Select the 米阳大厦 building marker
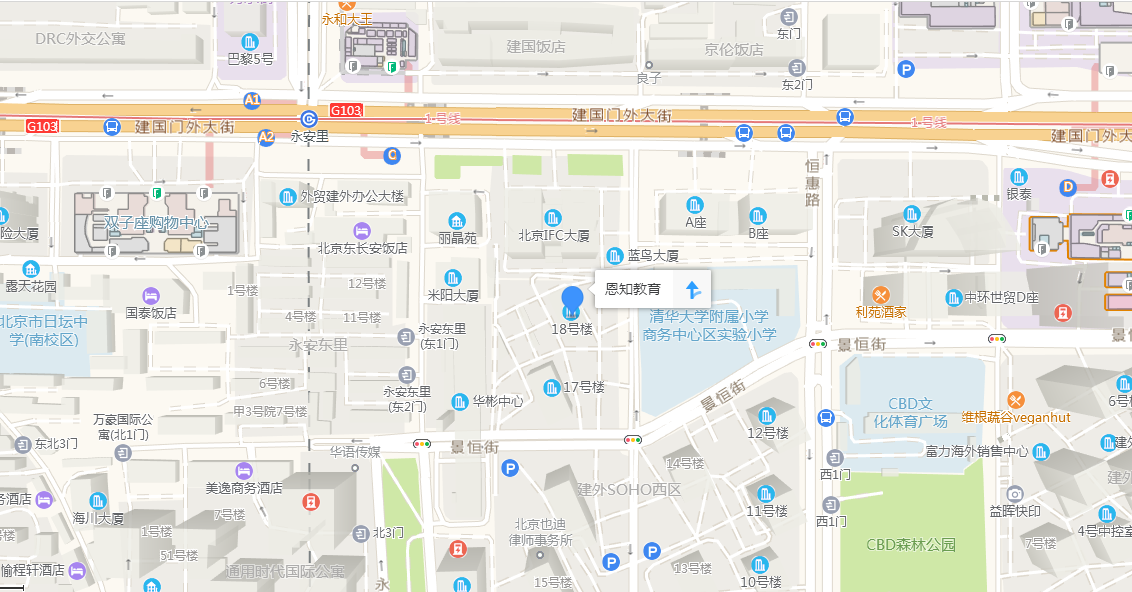Viewport: 1132px width, 592px height. 453,277
